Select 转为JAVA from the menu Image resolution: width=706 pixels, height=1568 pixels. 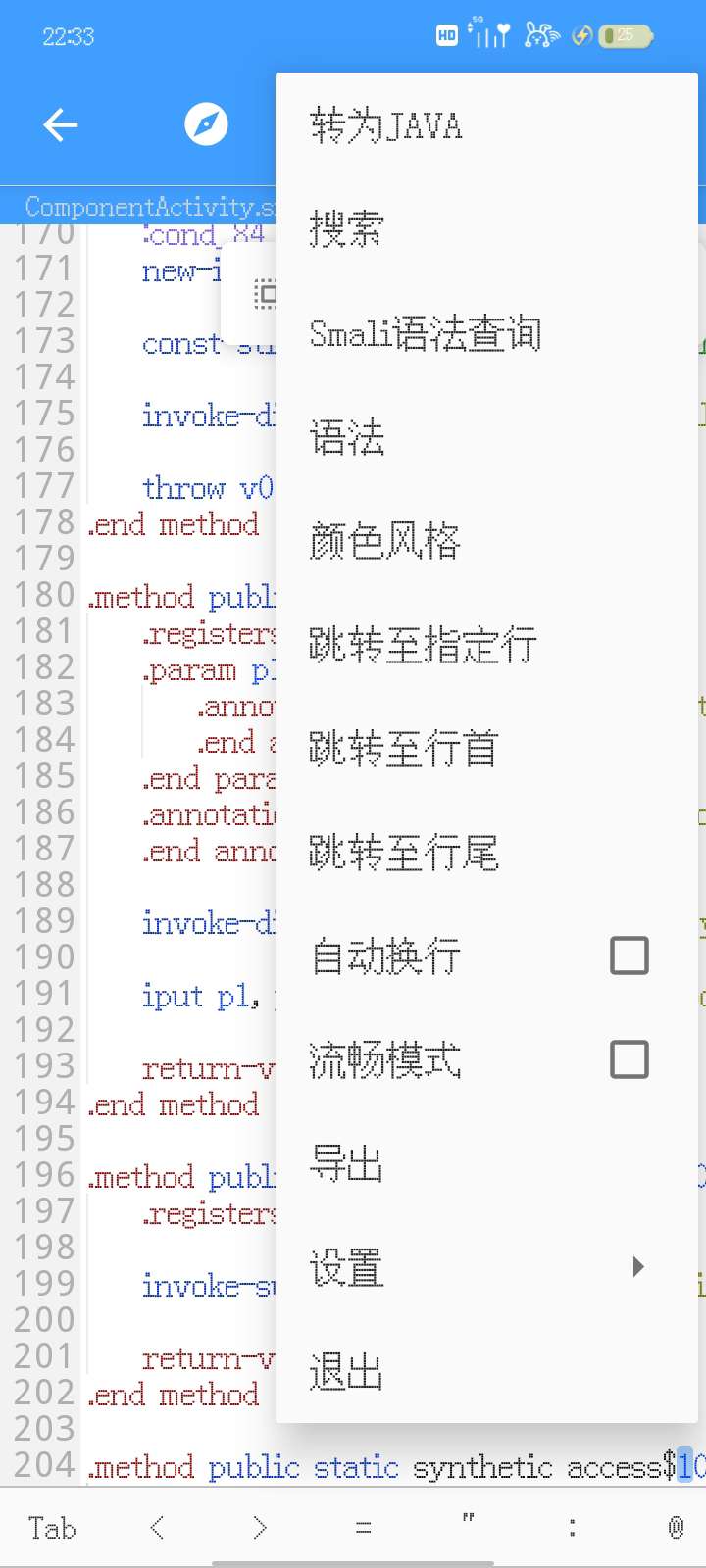pos(386,126)
